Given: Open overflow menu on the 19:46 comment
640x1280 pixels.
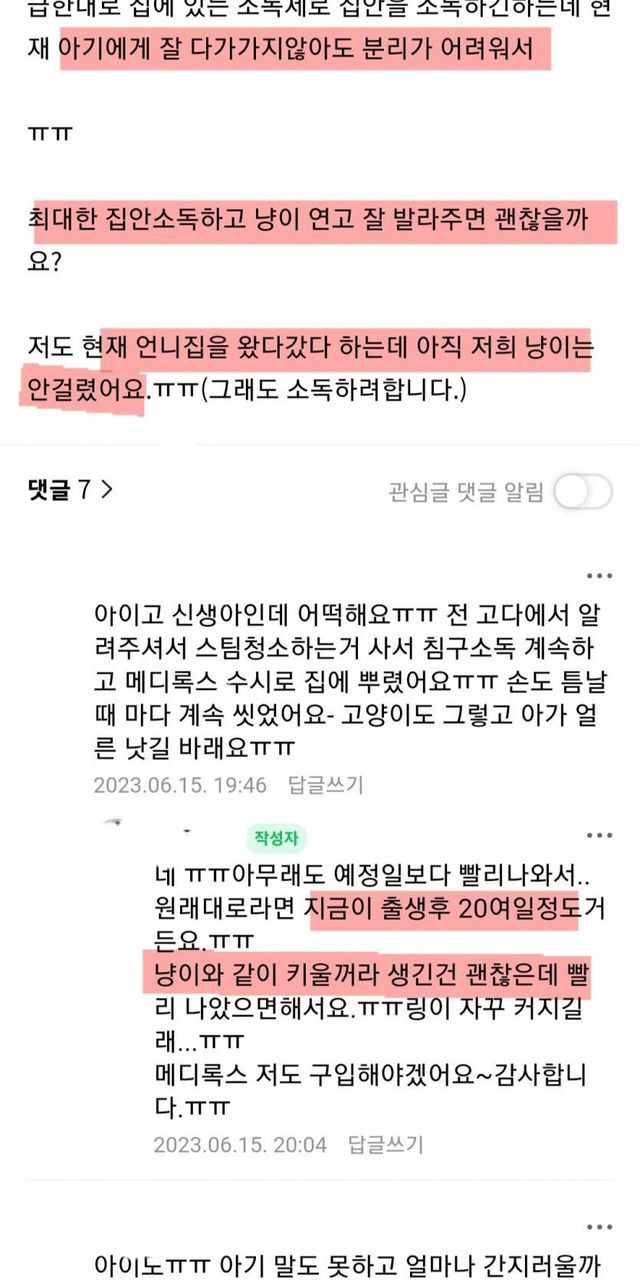Looking at the screenshot, I should [599, 576].
